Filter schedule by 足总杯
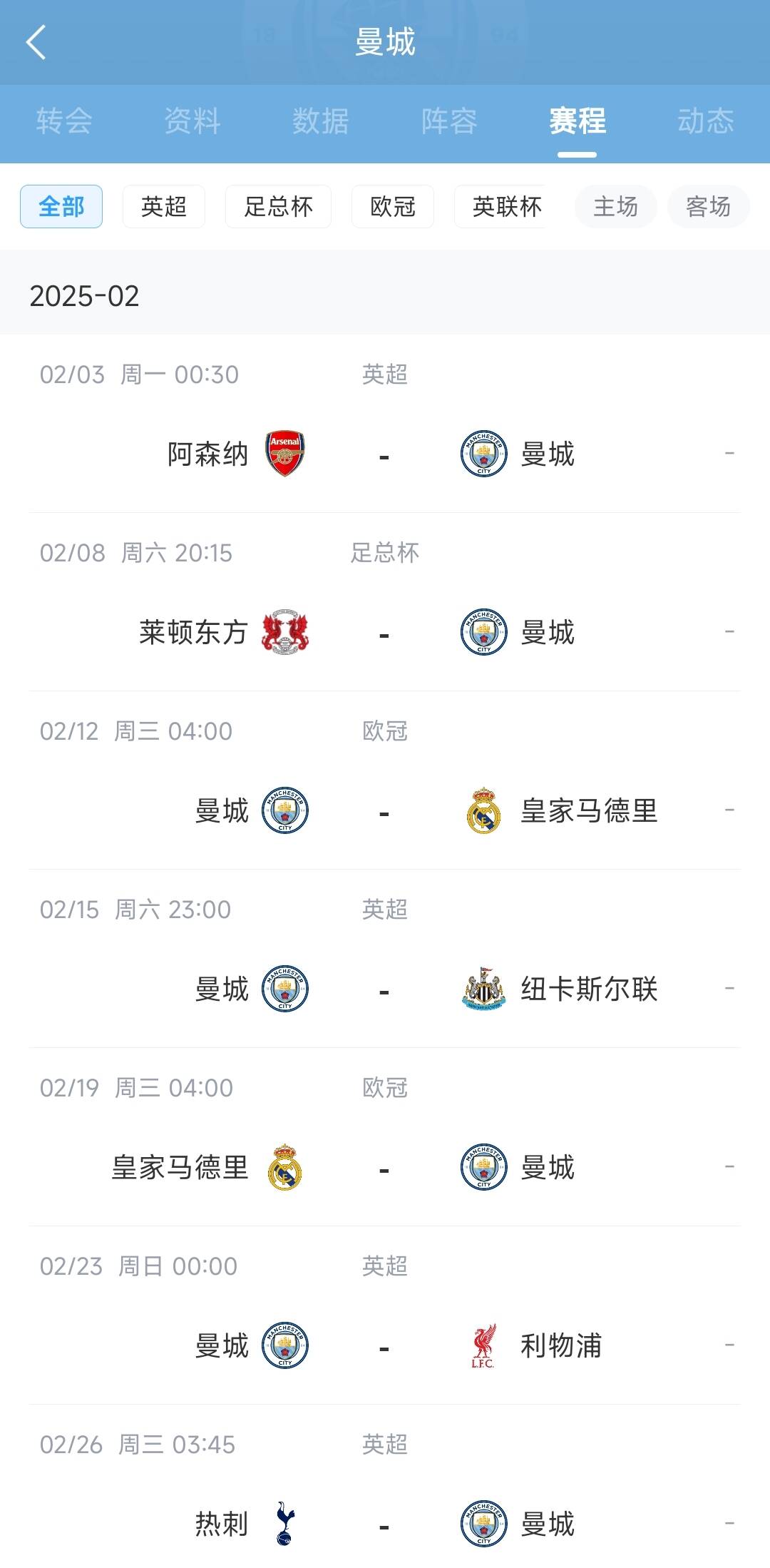Viewport: 770px width, 1568px height. click(x=278, y=207)
